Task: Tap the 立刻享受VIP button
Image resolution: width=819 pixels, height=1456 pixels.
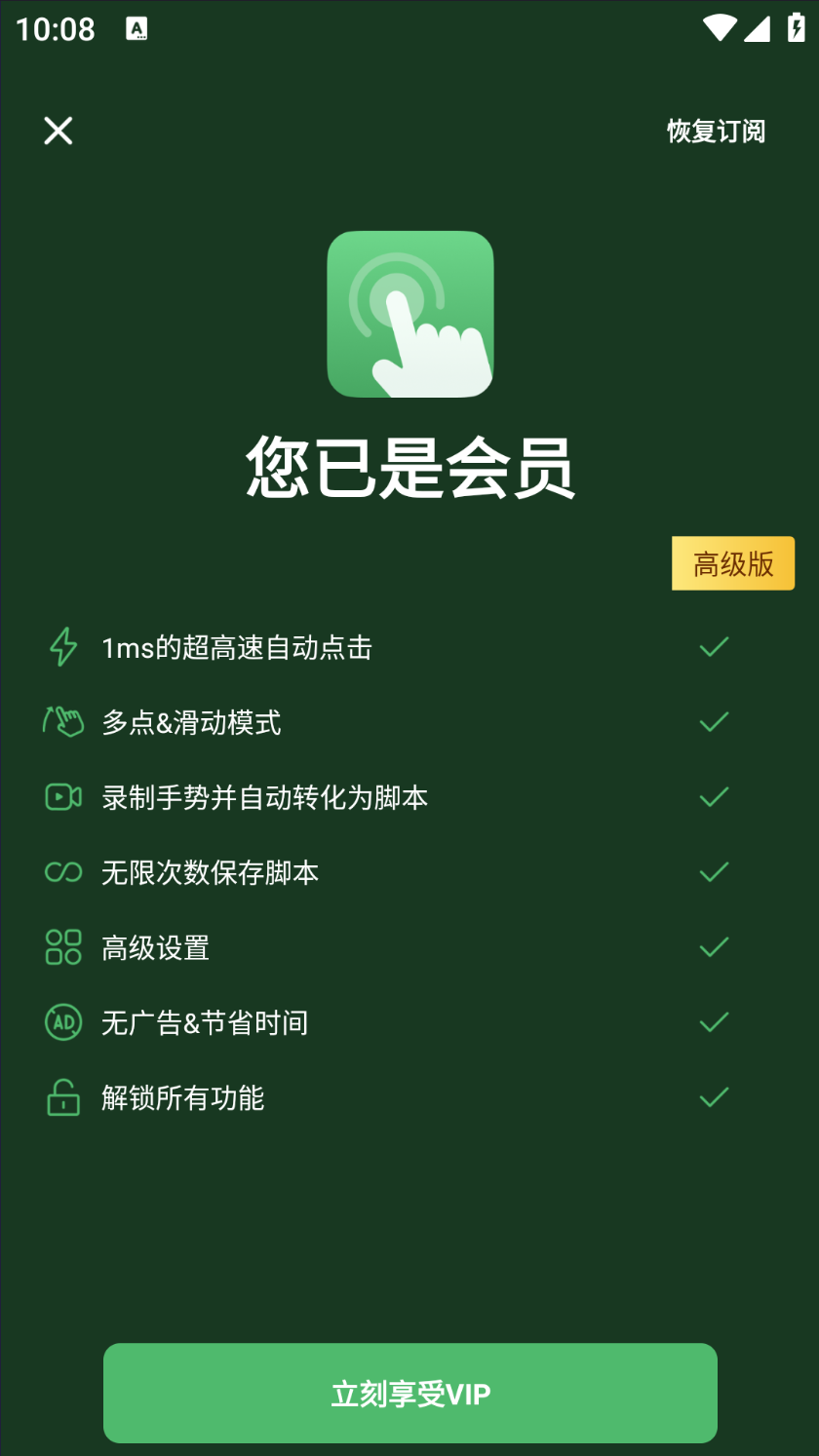Action: [409, 1393]
